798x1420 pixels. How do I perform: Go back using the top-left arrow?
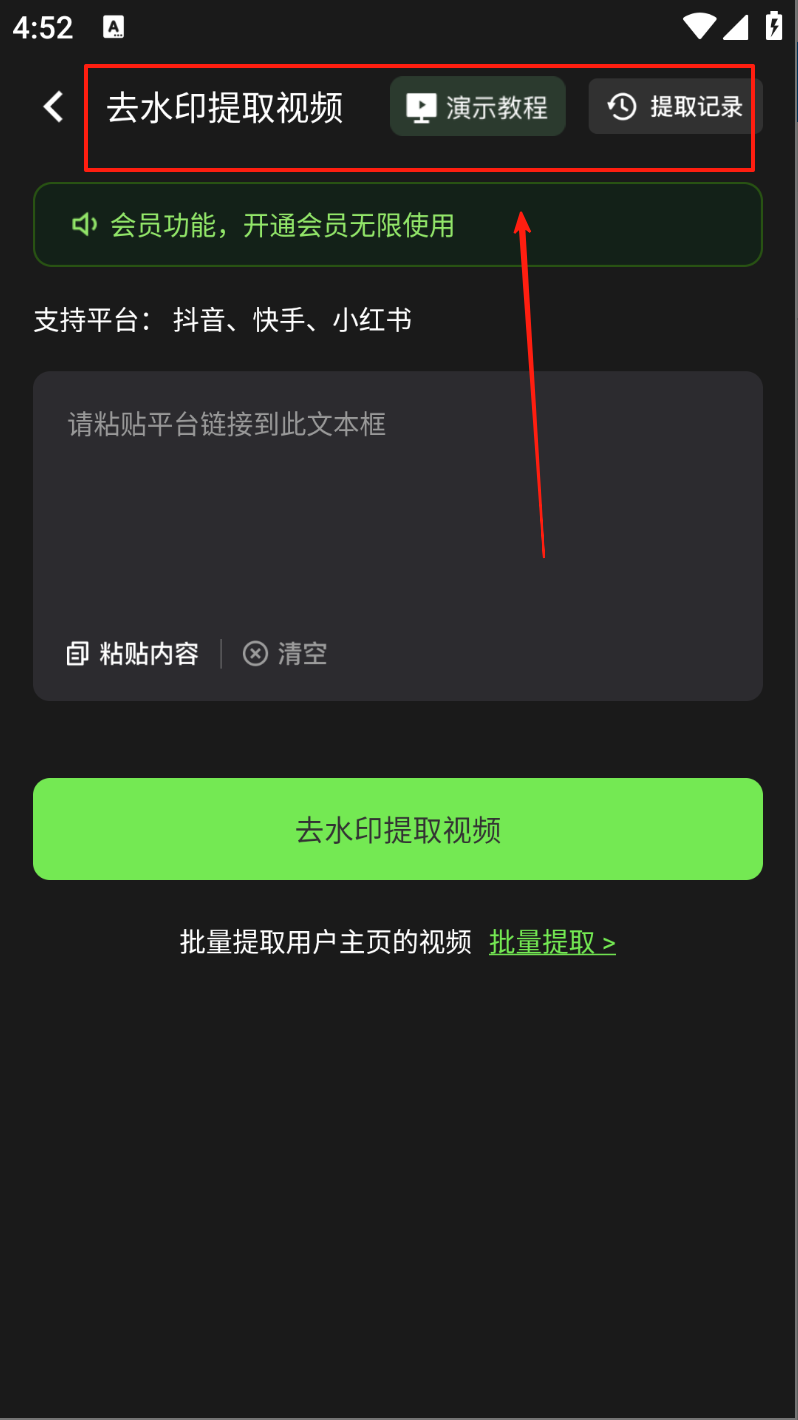pyautogui.click(x=53, y=106)
